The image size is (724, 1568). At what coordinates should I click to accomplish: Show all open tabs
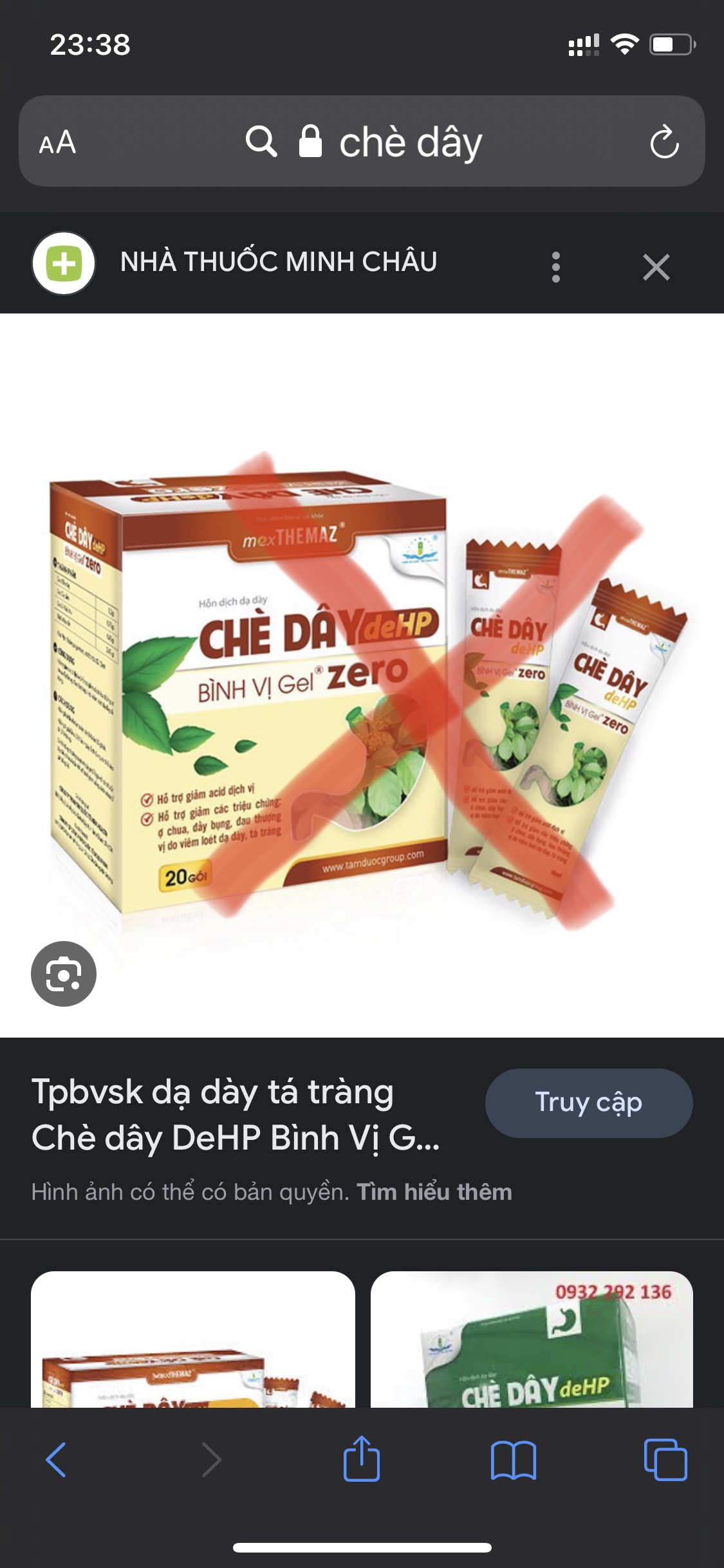click(x=665, y=1459)
